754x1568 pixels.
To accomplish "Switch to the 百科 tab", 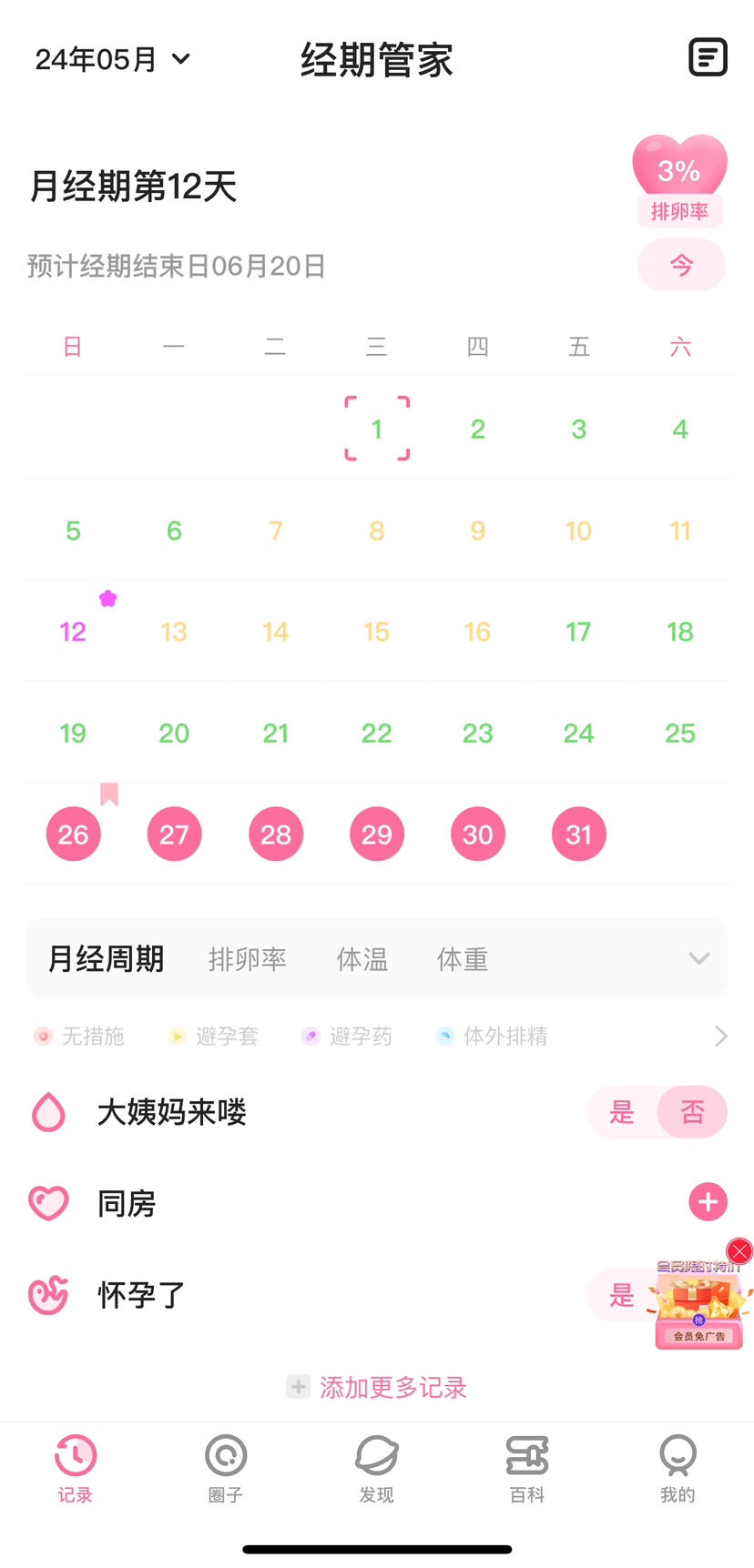I will coord(527,1467).
